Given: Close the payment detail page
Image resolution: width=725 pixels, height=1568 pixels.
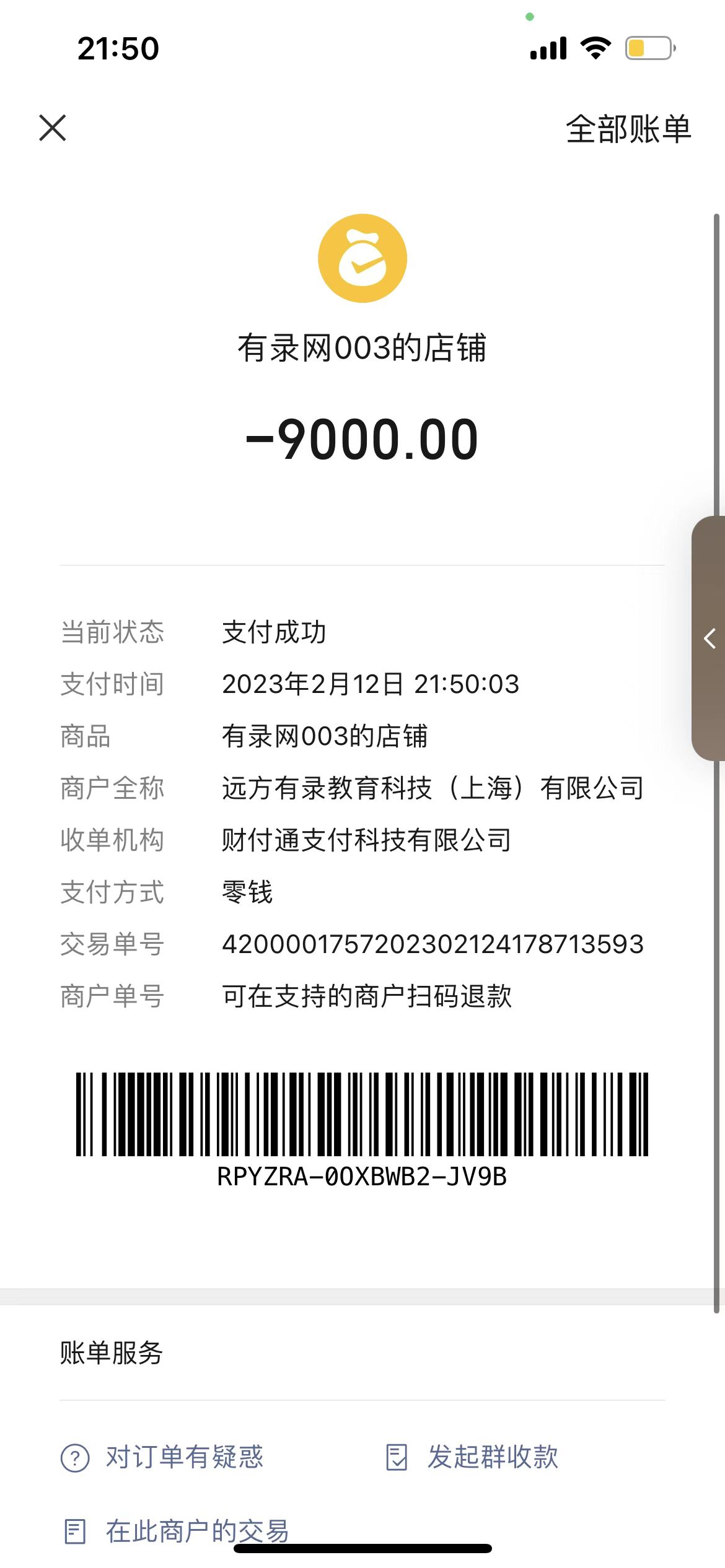Looking at the screenshot, I should (53, 128).
